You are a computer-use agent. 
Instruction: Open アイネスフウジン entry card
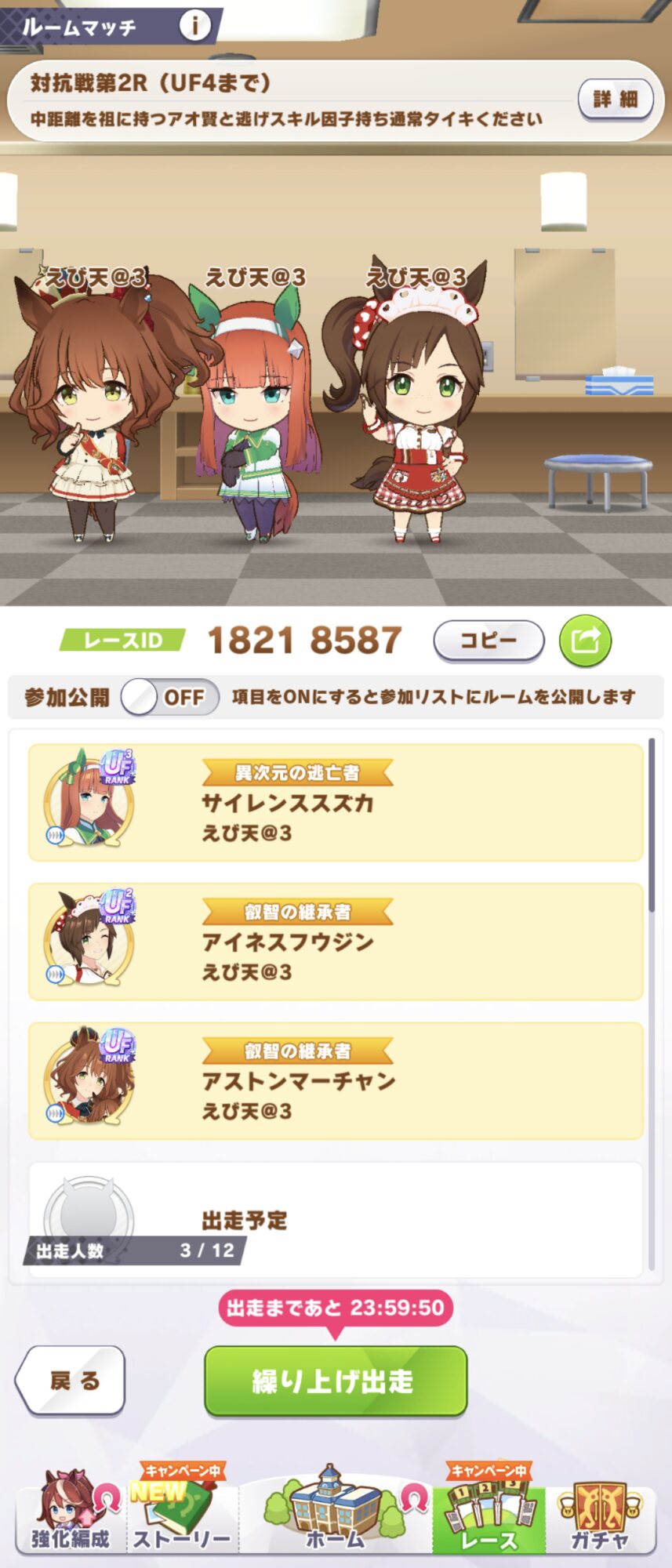[336, 941]
